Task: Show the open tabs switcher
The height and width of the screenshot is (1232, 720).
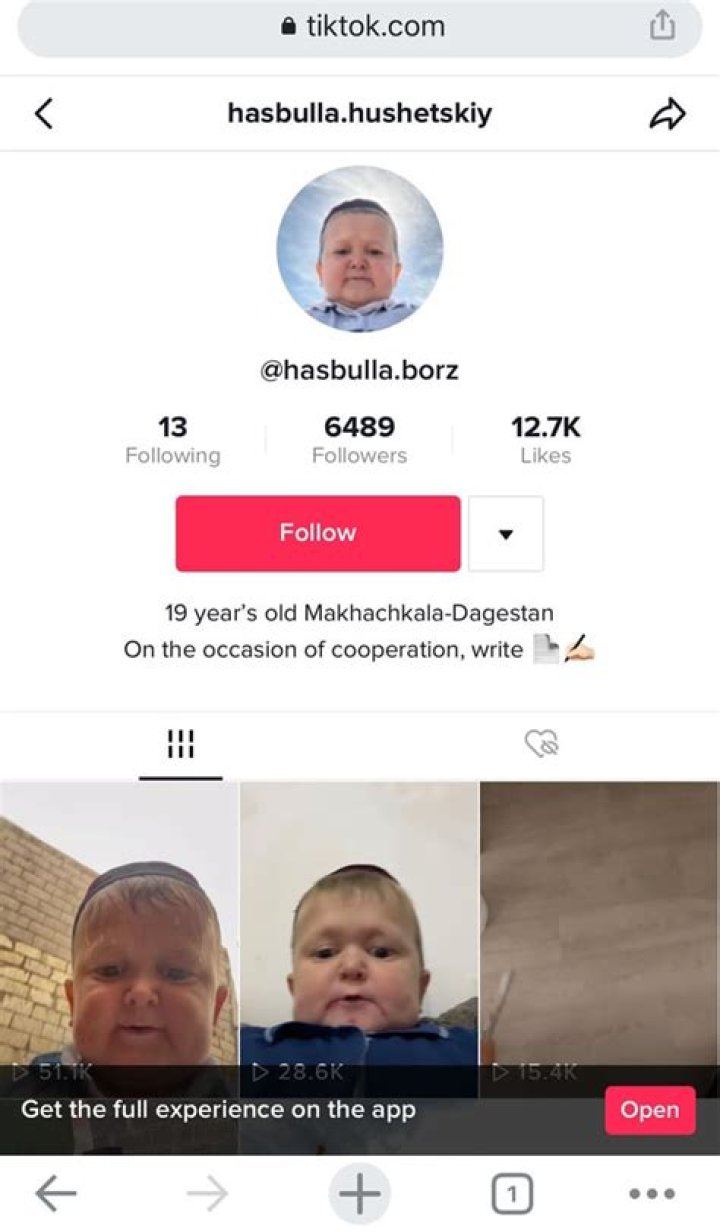Action: [511, 1193]
